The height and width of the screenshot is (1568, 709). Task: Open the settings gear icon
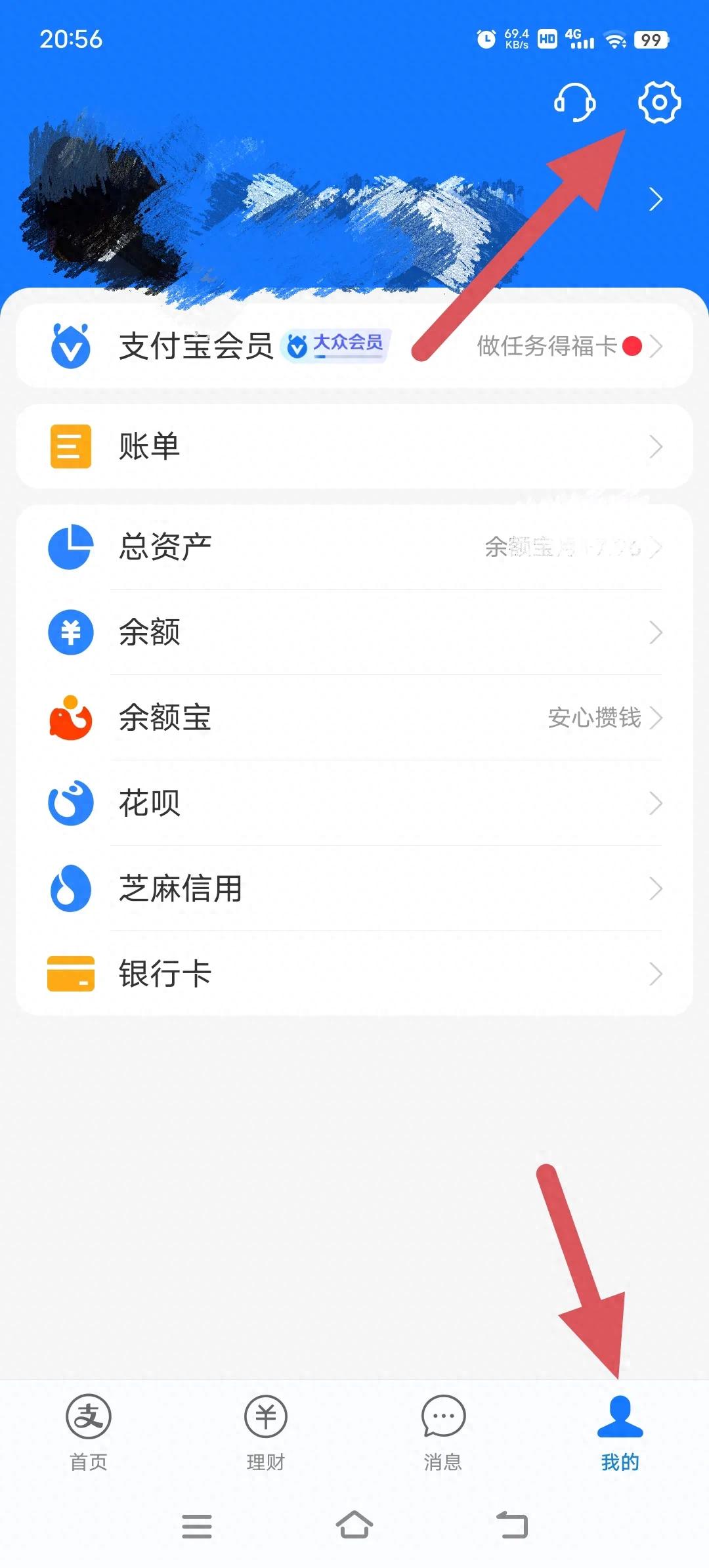(659, 102)
